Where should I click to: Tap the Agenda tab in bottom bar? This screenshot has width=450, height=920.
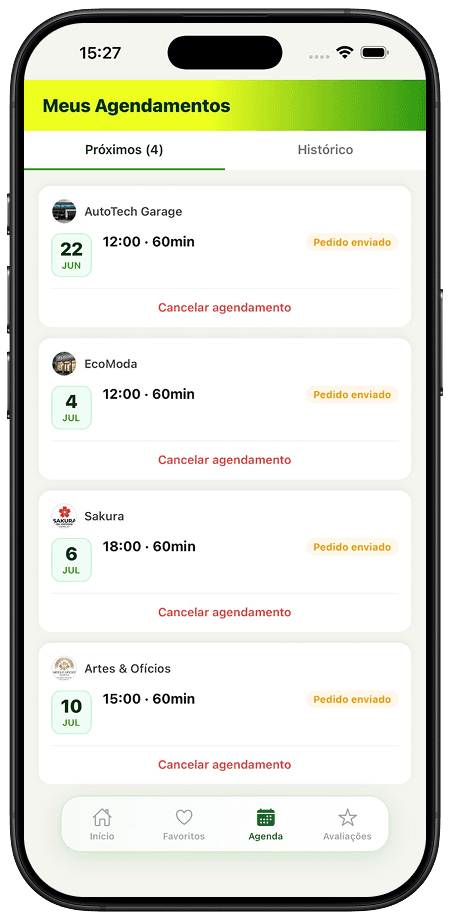point(266,824)
